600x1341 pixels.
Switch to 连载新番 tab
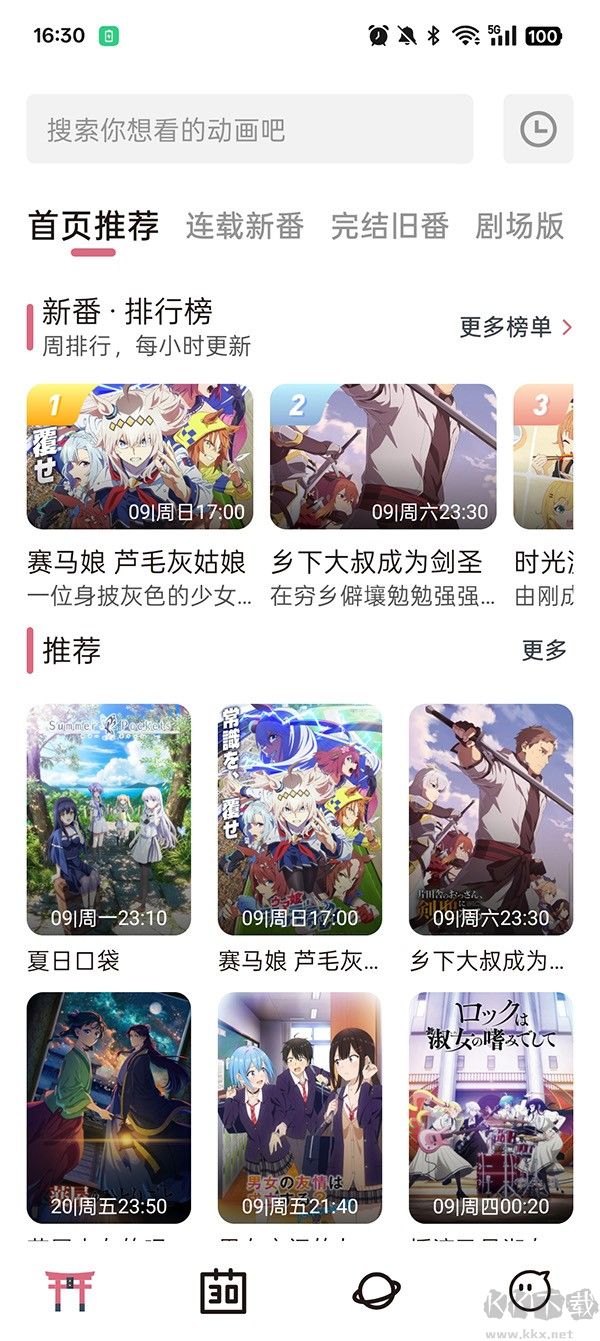(x=244, y=226)
